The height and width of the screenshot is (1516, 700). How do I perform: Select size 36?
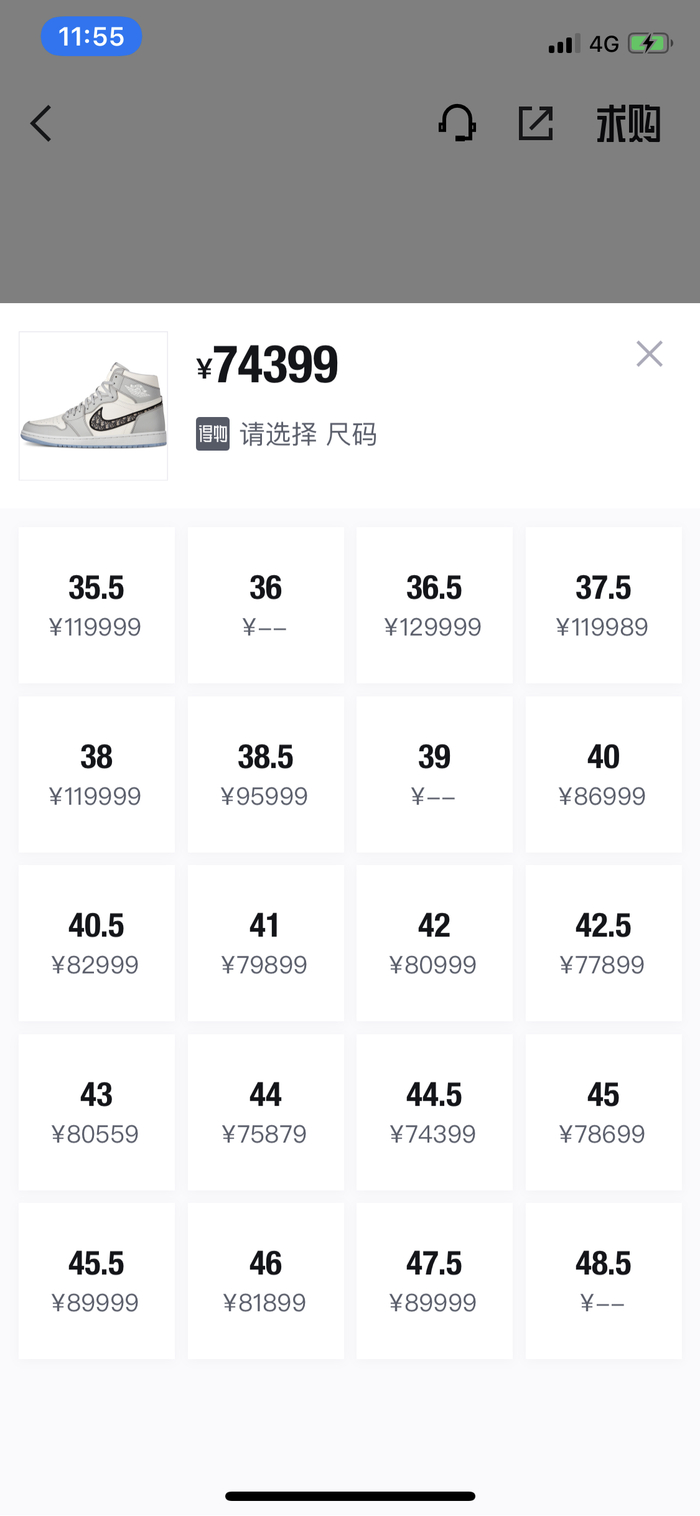tap(266, 605)
